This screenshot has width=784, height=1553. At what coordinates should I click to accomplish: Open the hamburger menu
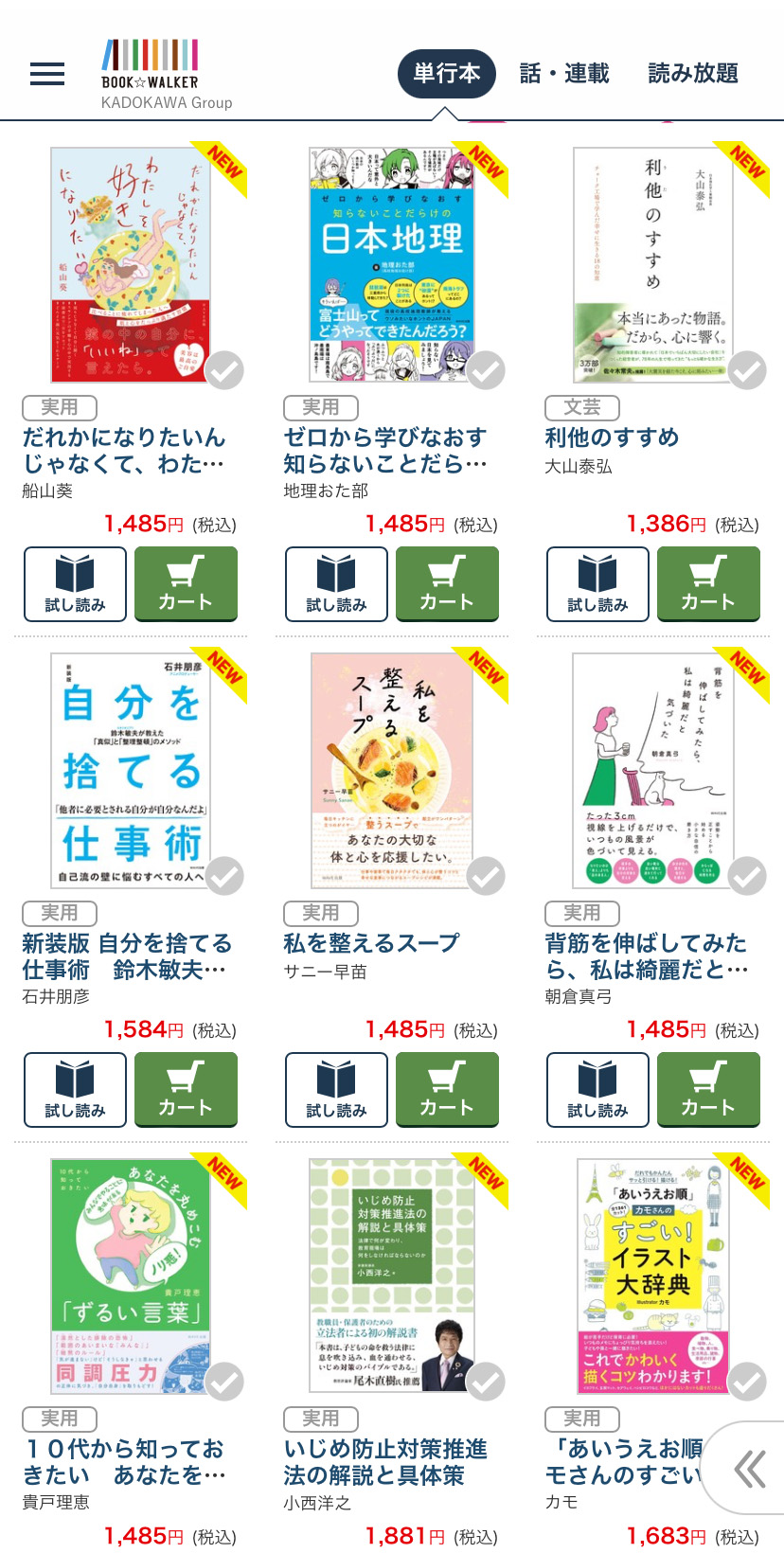coord(47,74)
